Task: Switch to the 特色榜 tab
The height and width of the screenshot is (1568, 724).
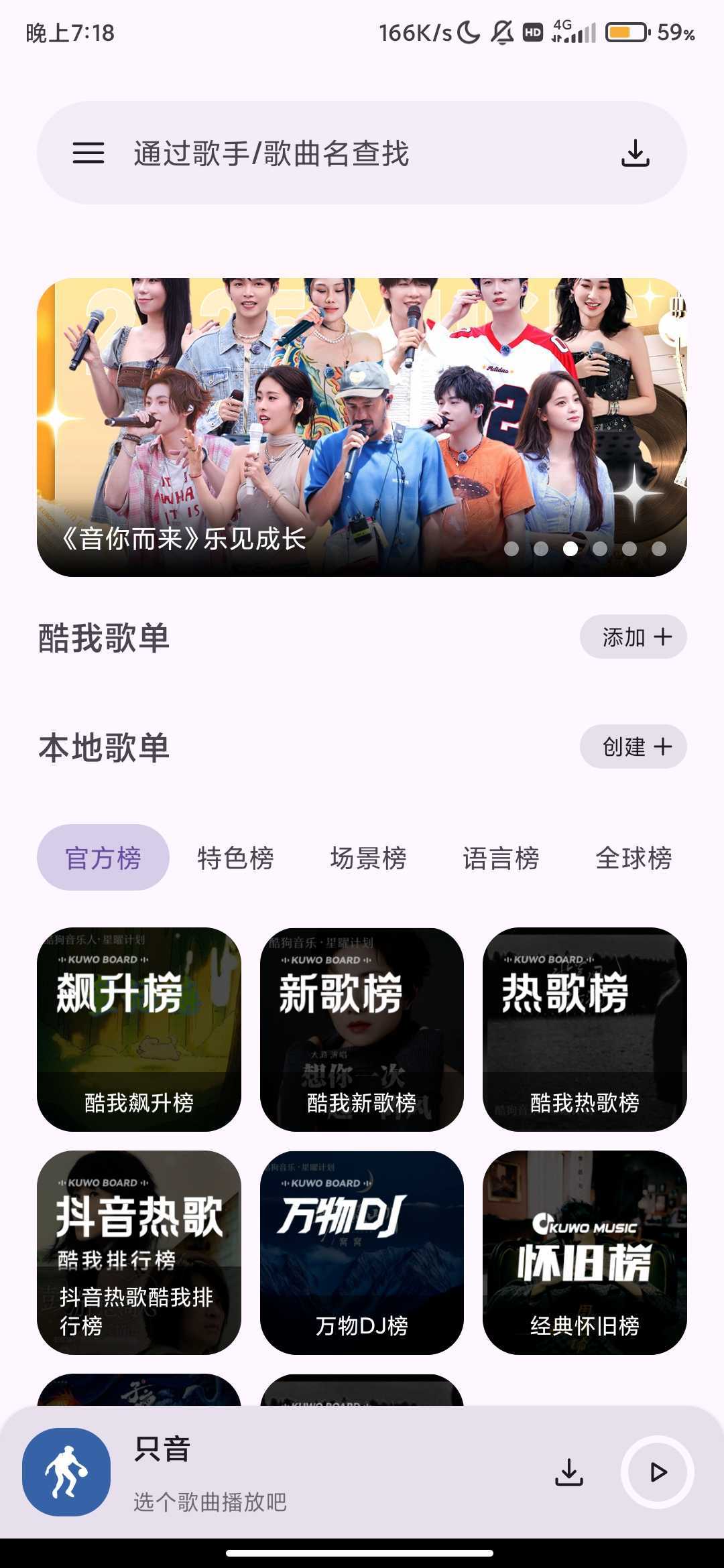Action: 236,858
